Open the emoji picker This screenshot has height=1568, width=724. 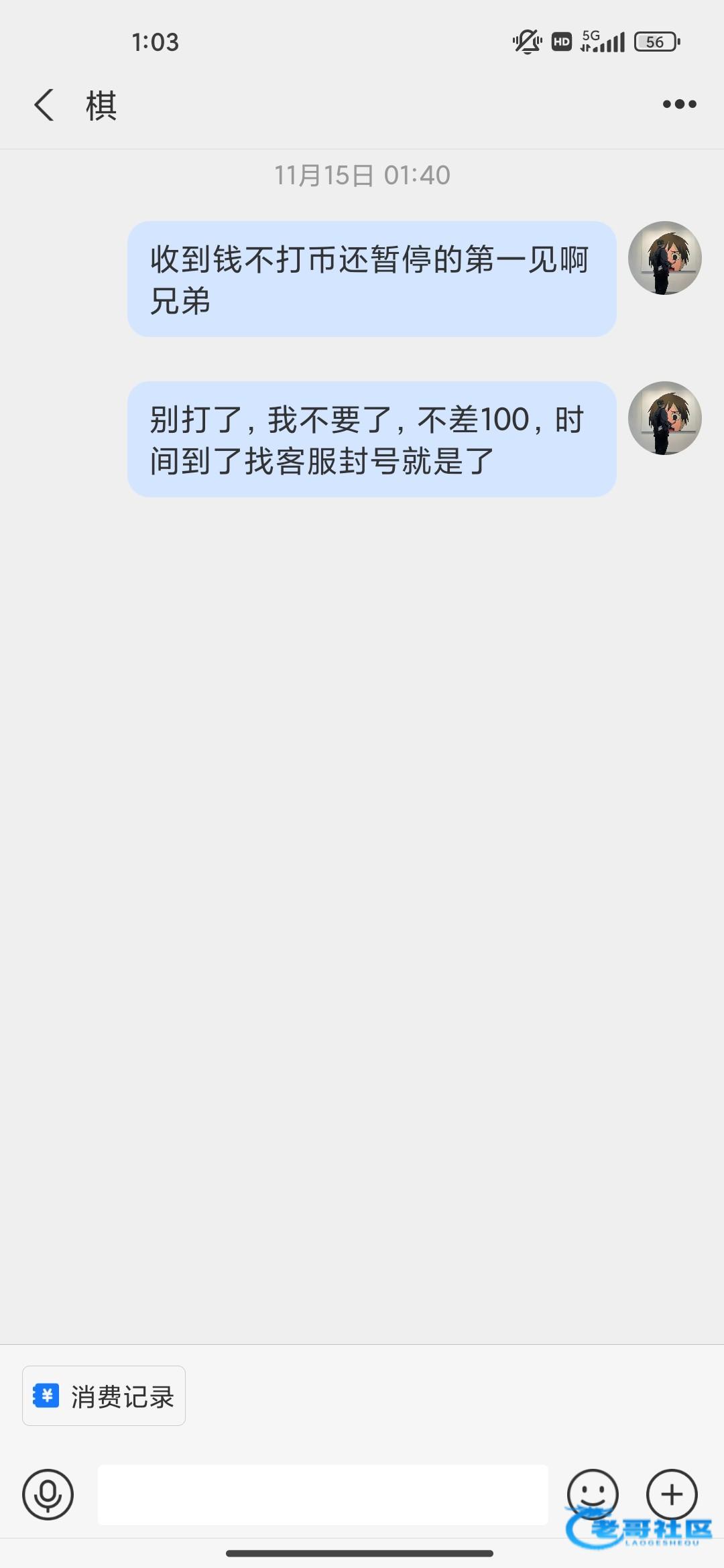click(x=593, y=1493)
